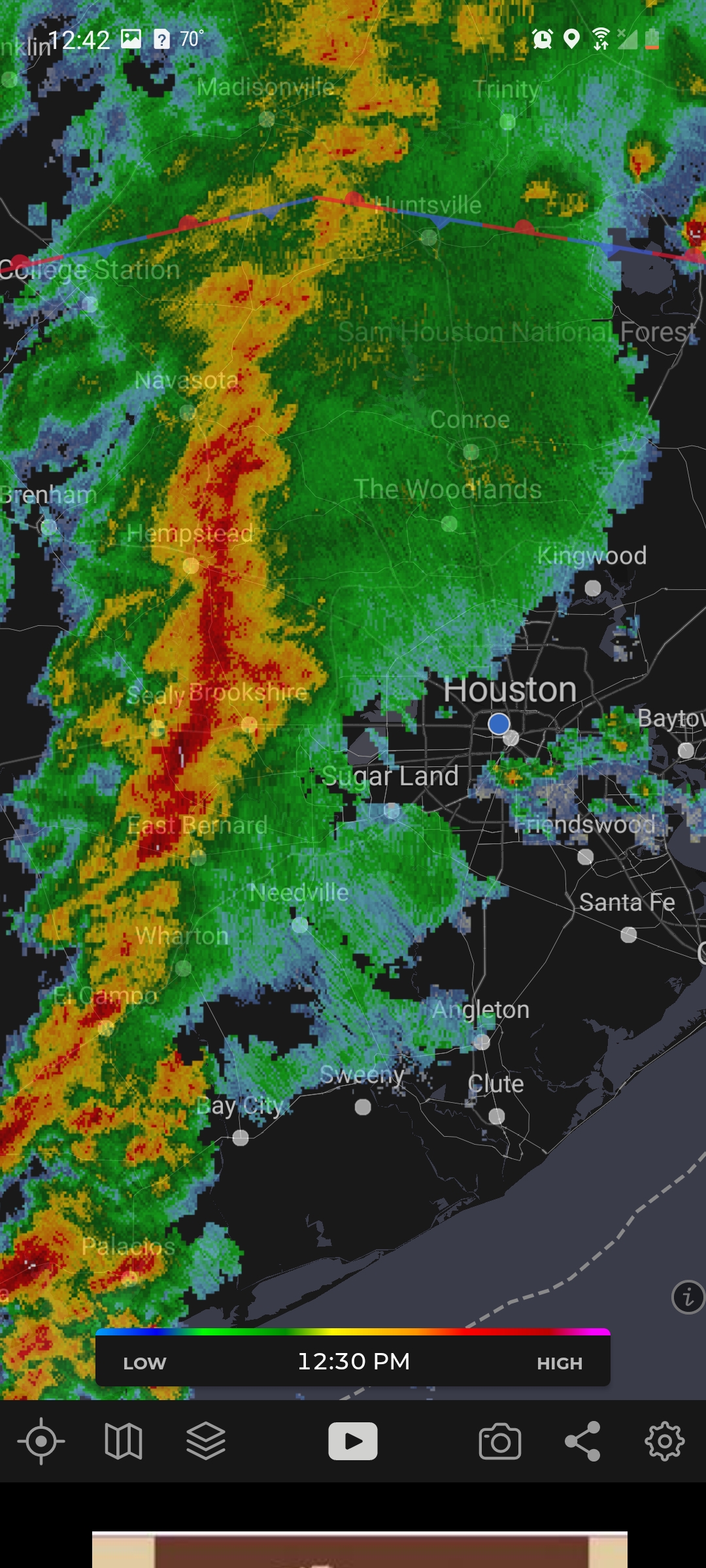Open the radar layers menu
Image resolution: width=706 pixels, height=1568 pixels.
coord(206,1441)
